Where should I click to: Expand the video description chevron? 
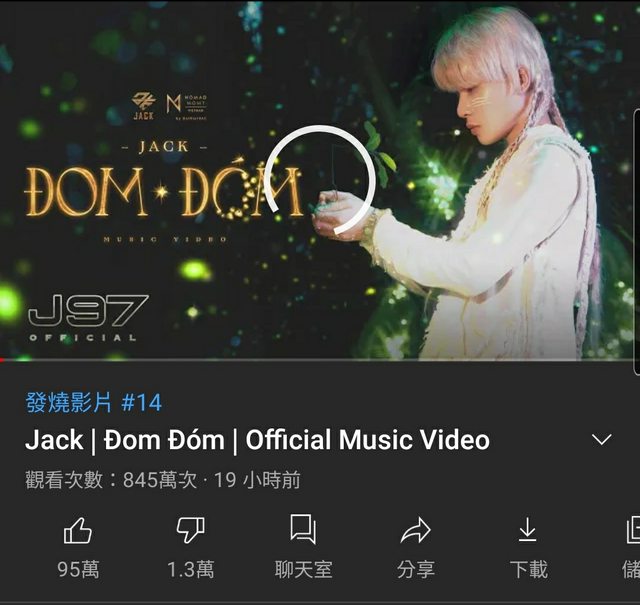(x=601, y=440)
